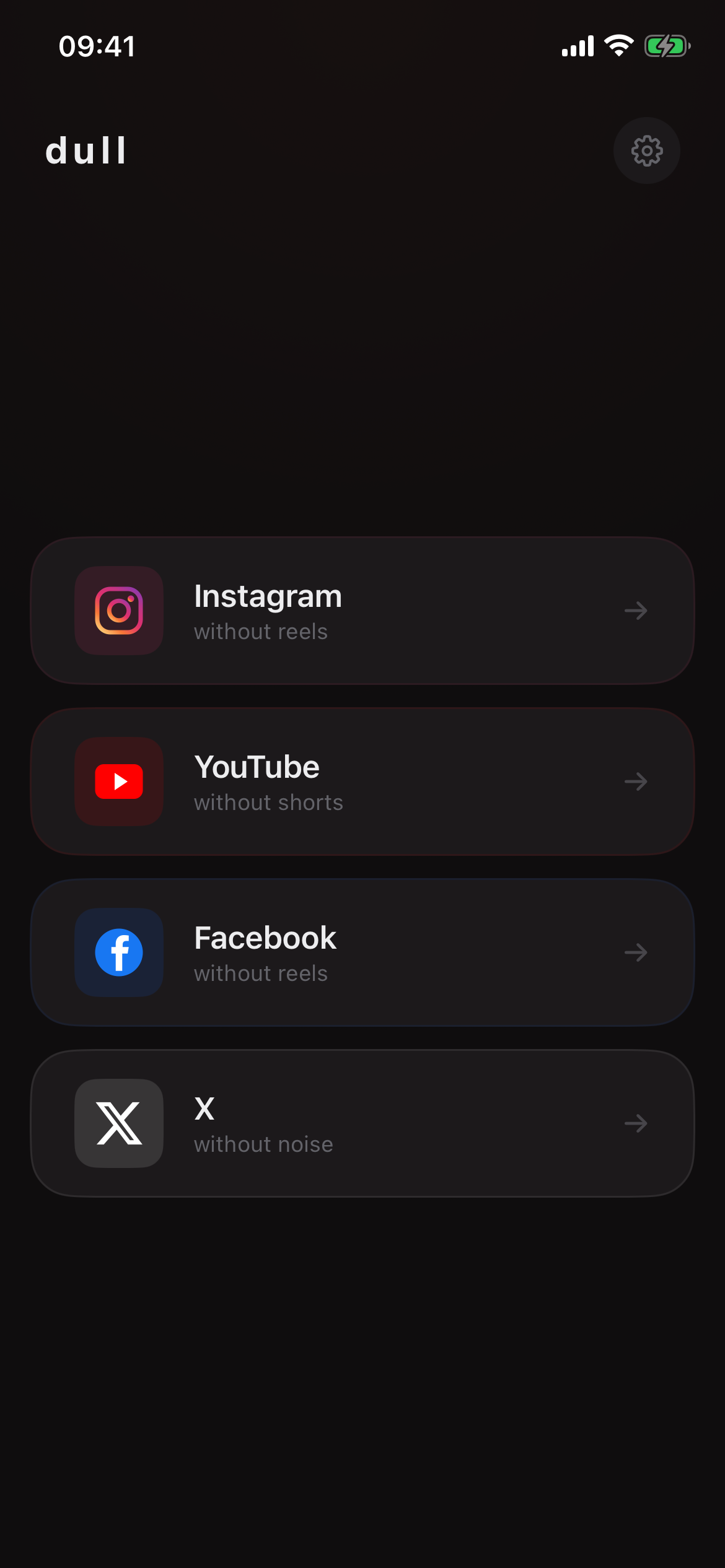The height and width of the screenshot is (1568, 725).
Task: Click the X app logo icon
Action: click(118, 1123)
